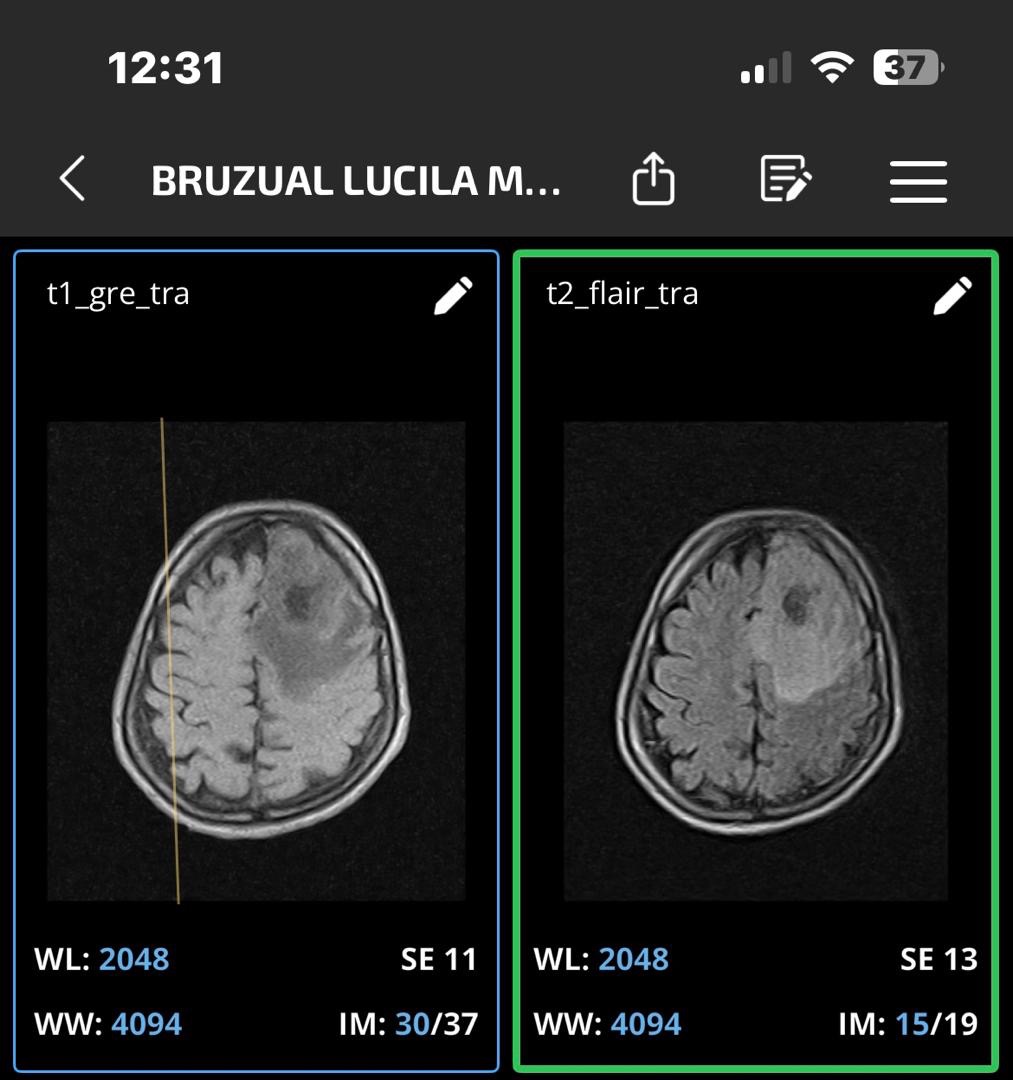Select the t1_gre_tra image panel
This screenshot has width=1013, height=1080.
click(x=256, y=660)
